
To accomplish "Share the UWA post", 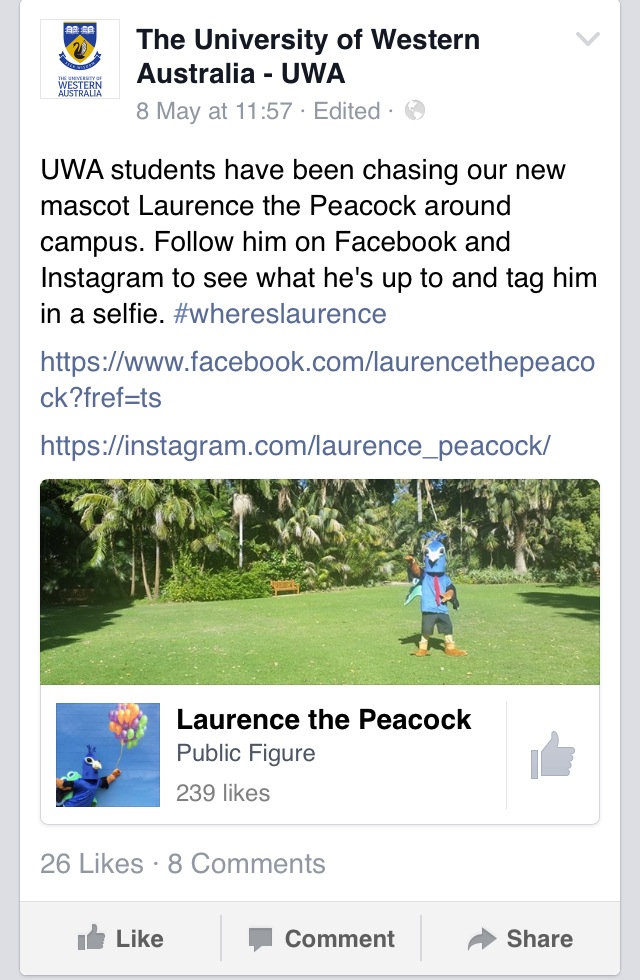I will 520,939.
